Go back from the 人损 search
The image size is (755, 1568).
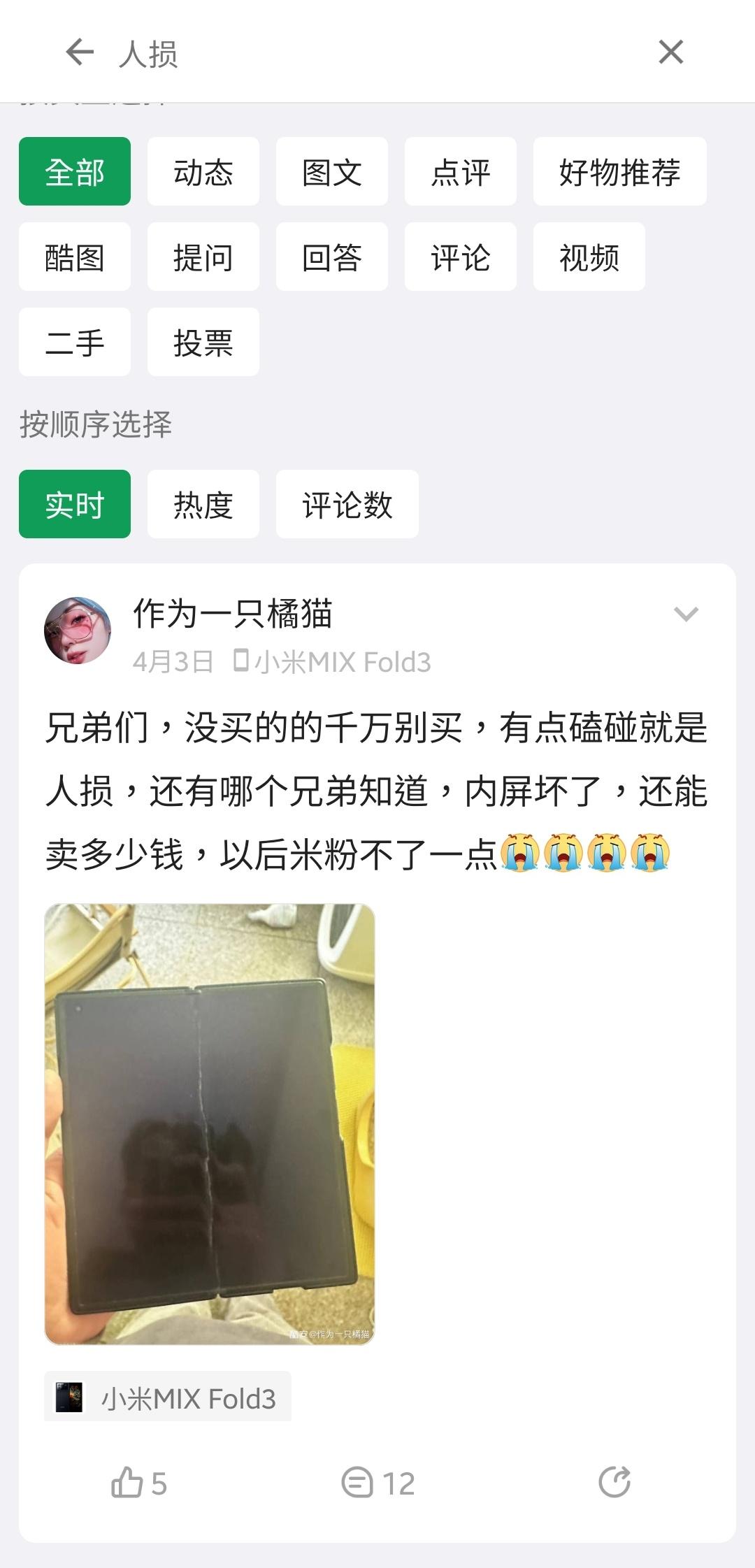coord(80,52)
